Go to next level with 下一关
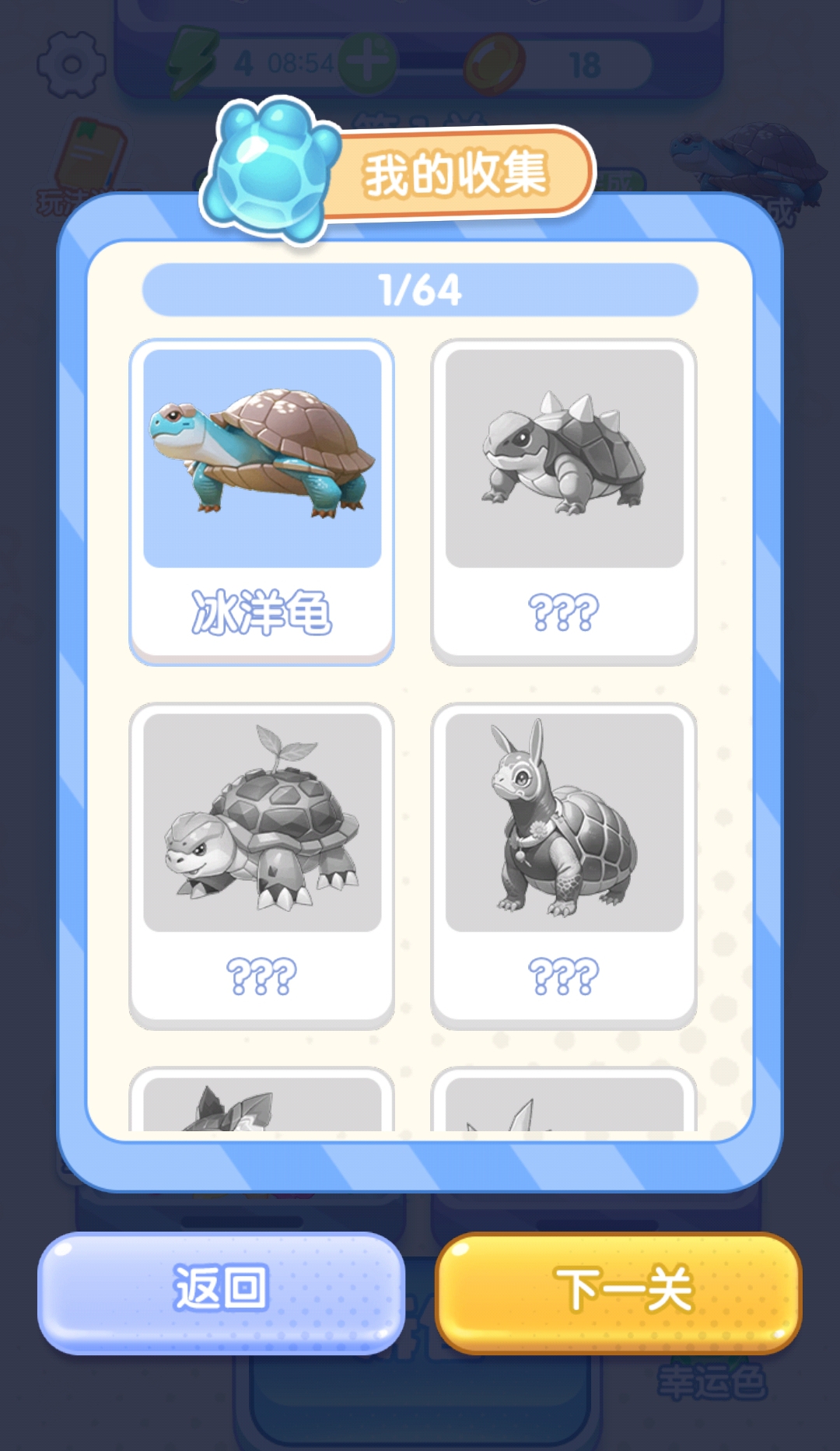Viewport: 840px width, 1451px height. (x=619, y=1292)
